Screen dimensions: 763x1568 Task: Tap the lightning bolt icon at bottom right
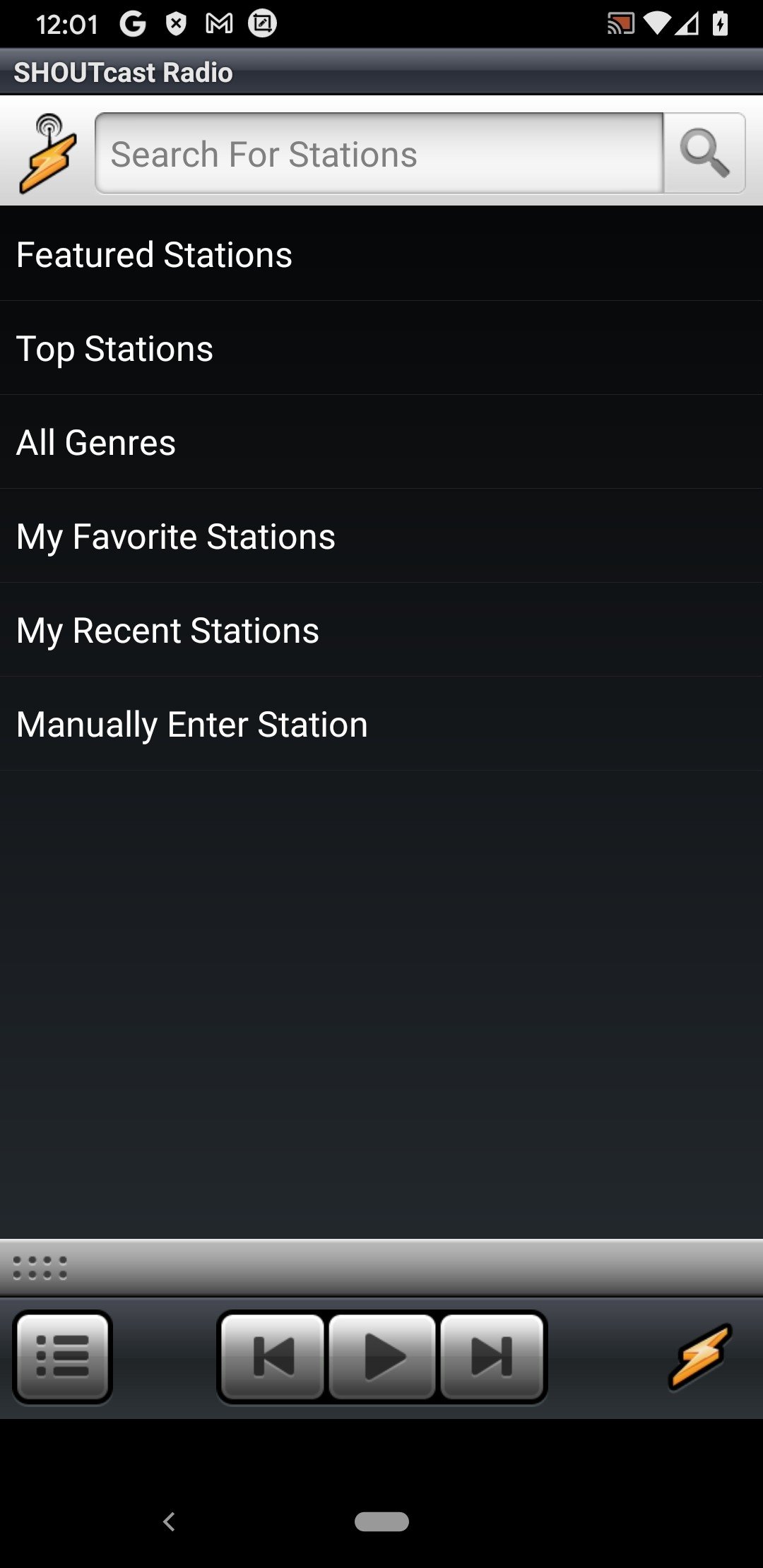click(x=700, y=1356)
